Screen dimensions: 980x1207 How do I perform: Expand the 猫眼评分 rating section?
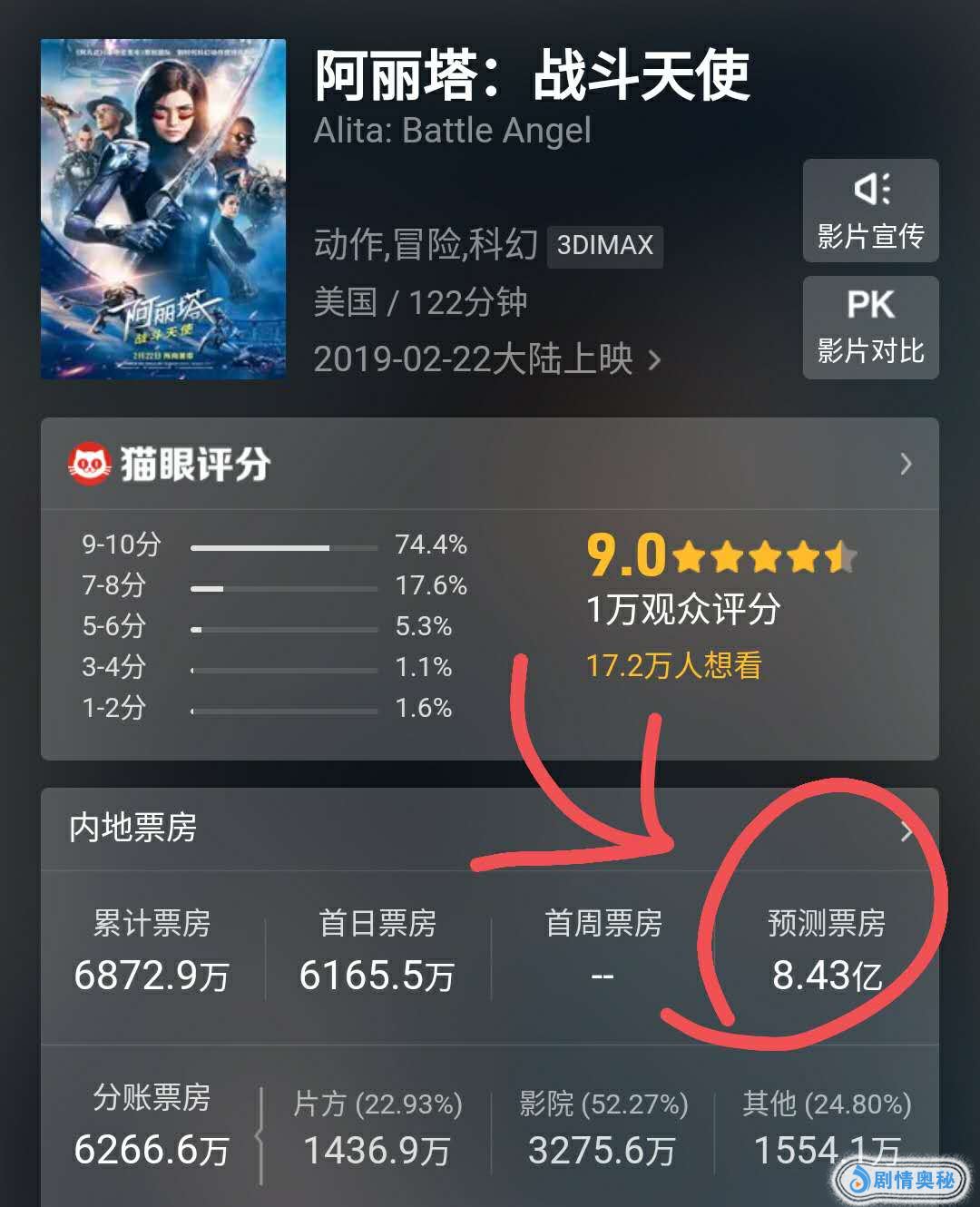pos(905,465)
